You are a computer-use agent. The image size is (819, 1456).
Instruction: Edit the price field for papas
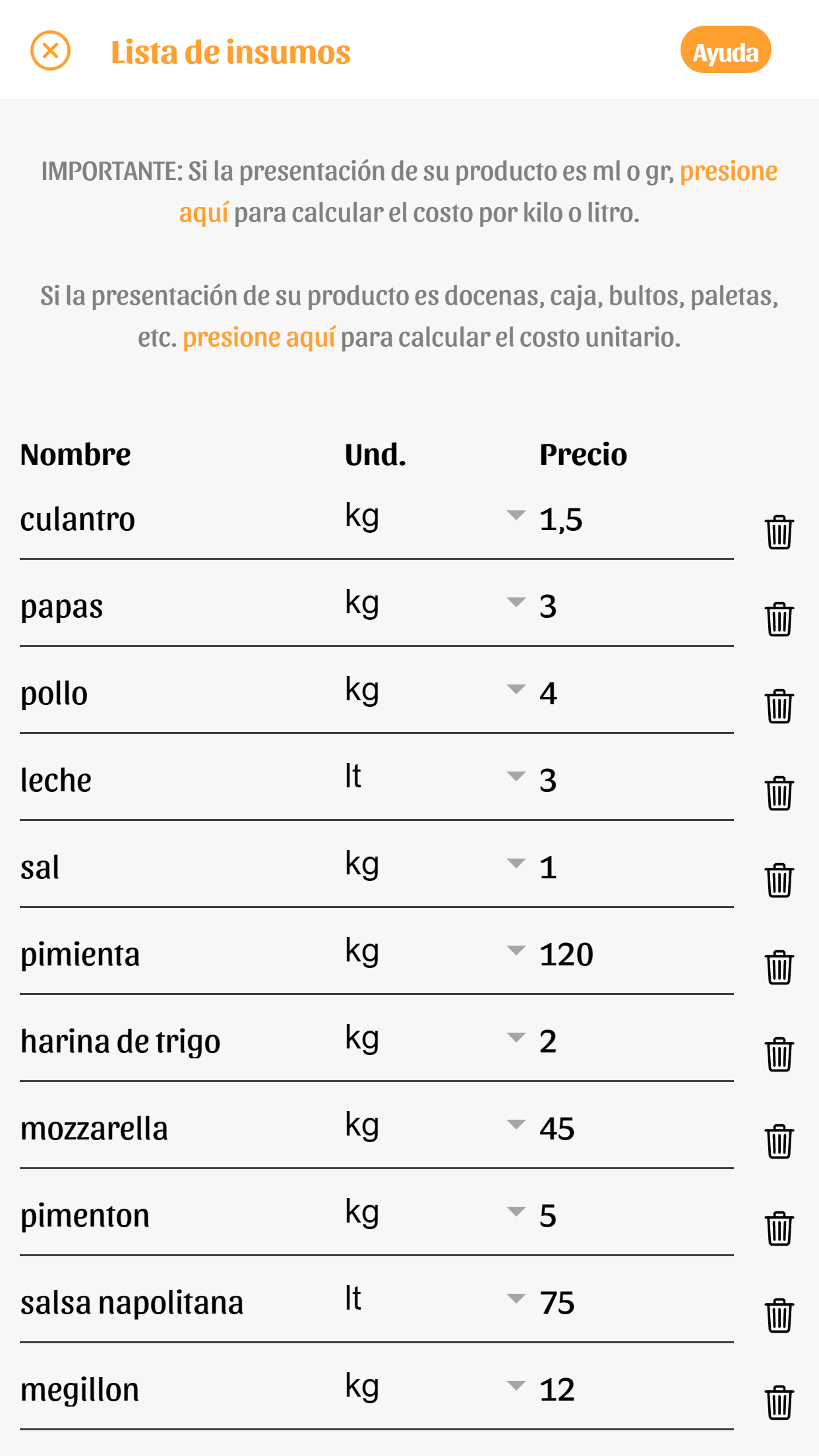[x=593, y=607]
